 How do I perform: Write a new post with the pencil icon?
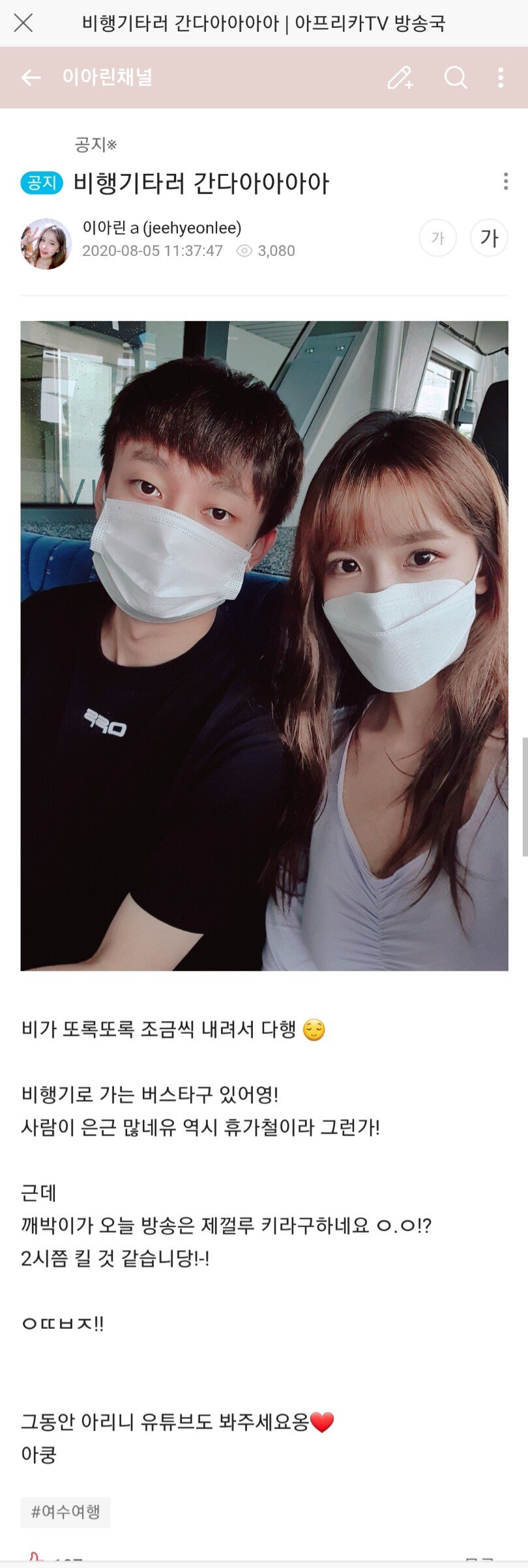(400, 78)
